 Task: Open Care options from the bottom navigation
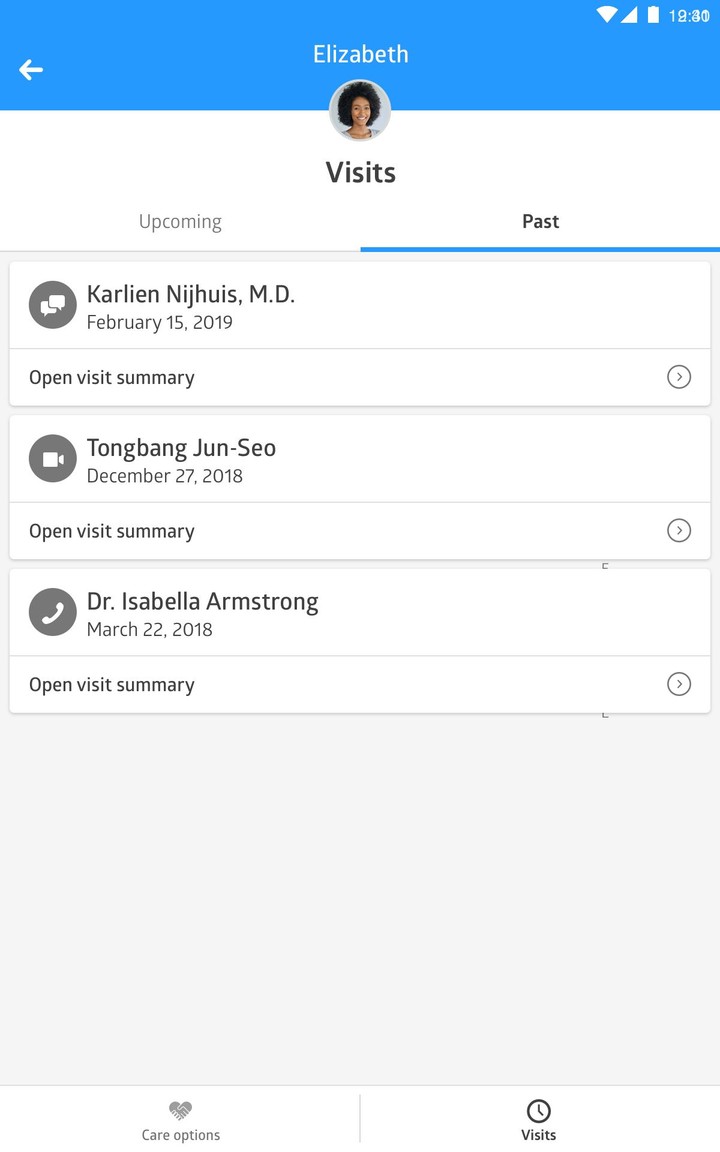[x=180, y=1119]
